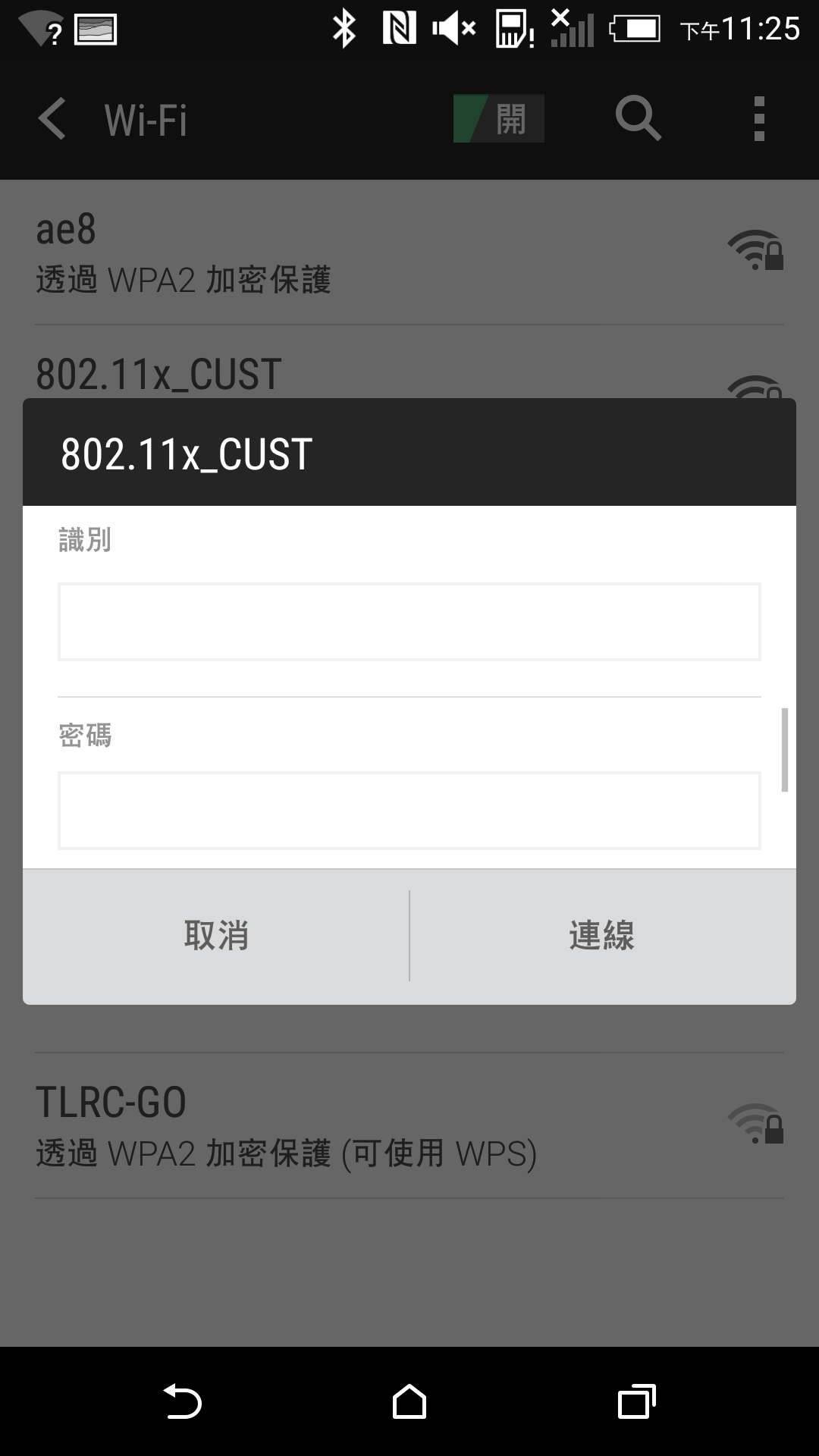Tap the 密碼 password input field
The height and width of the screenshot is (1456, 819).
pos(409,810)
